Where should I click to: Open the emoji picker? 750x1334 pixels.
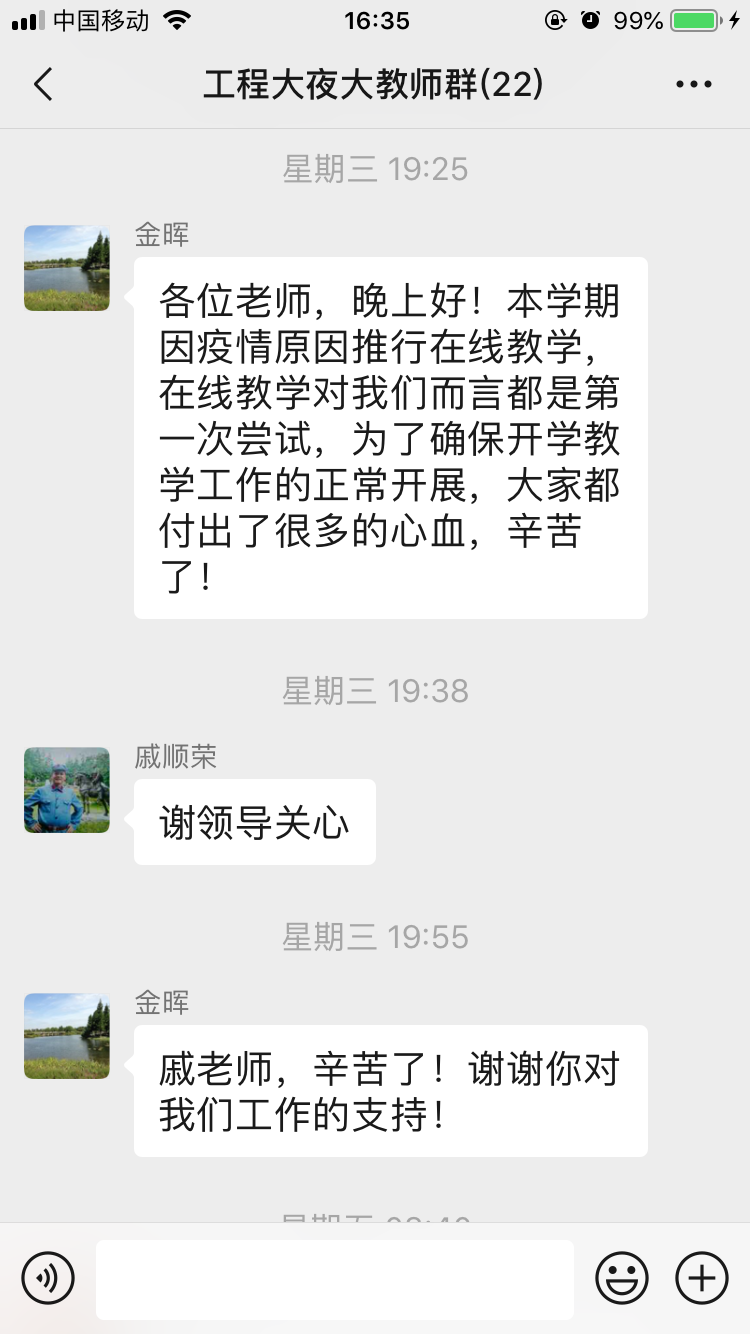622,1277
